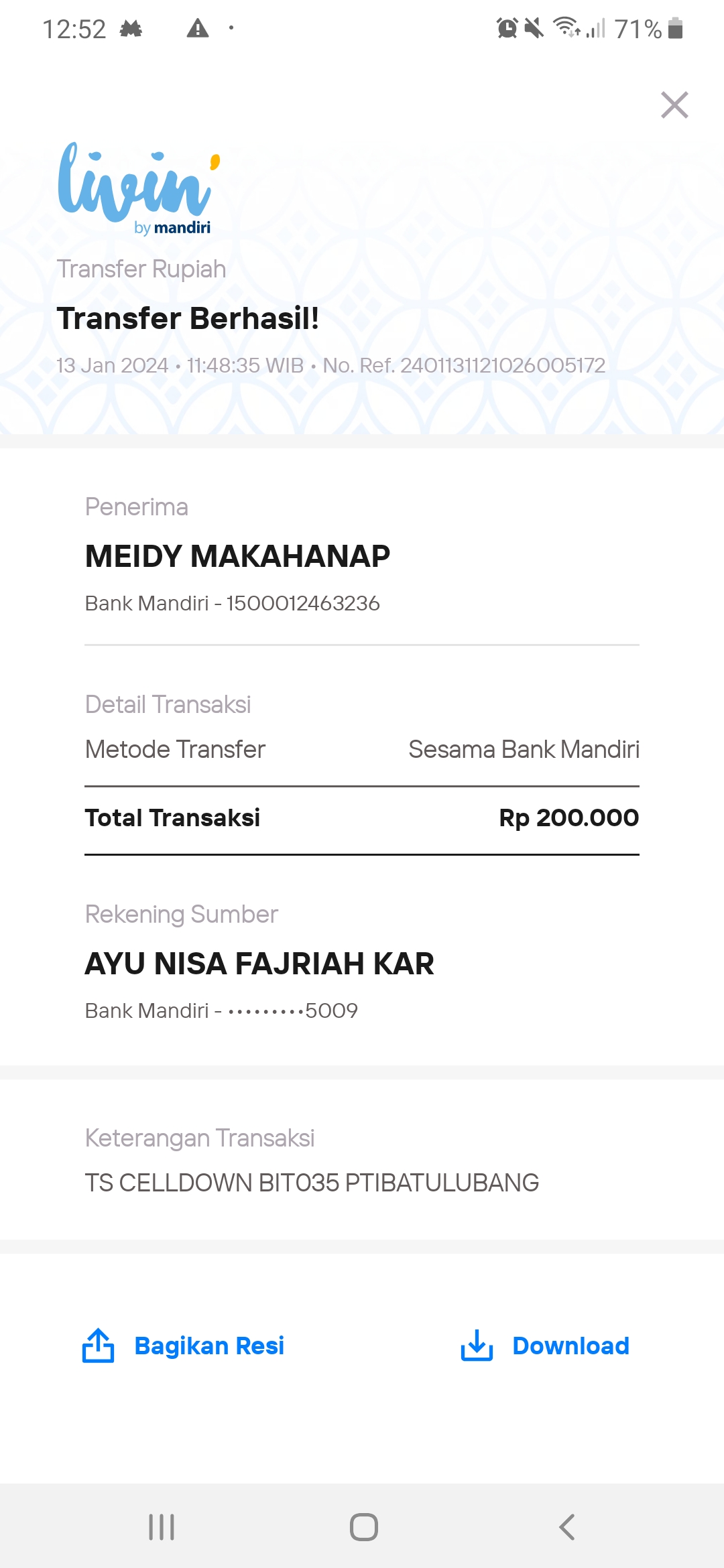
Task: Go to the home screen
Action: point(364,1527)
